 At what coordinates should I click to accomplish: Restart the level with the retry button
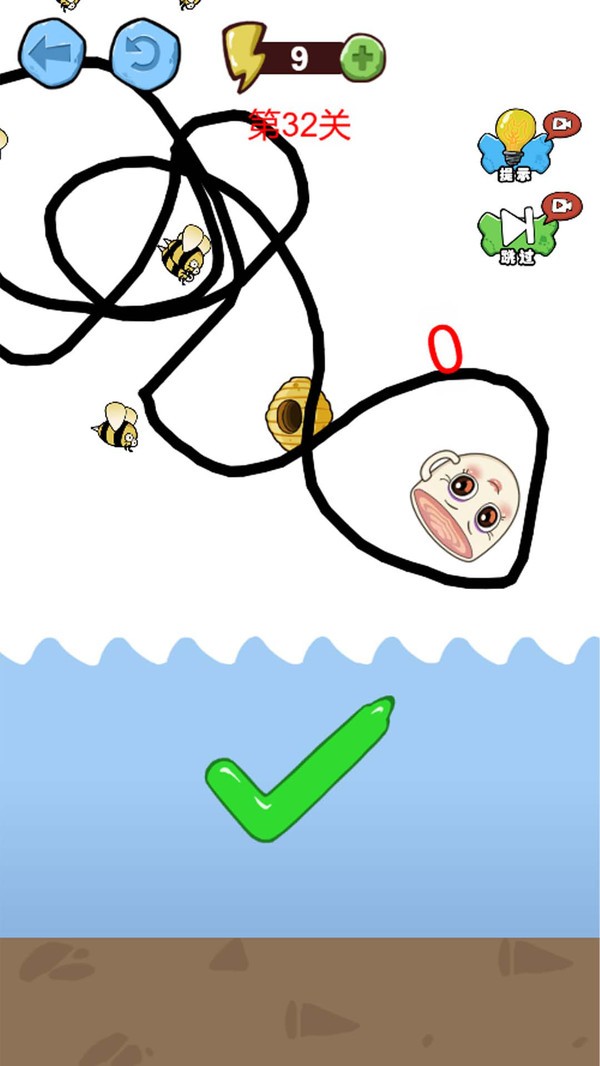[x=145, y=54]
